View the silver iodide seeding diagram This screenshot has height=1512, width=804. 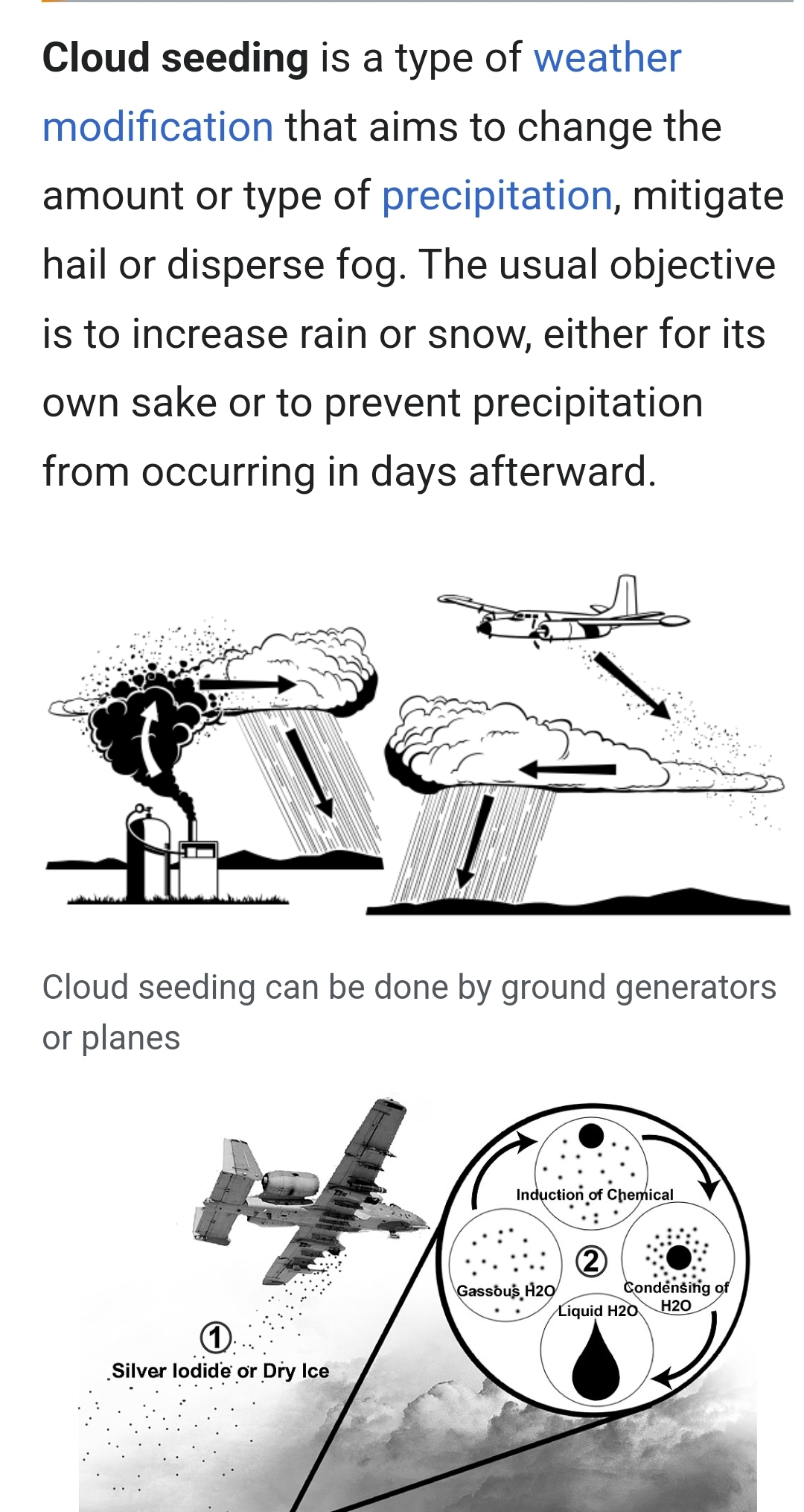click(x=417, y=1305)
